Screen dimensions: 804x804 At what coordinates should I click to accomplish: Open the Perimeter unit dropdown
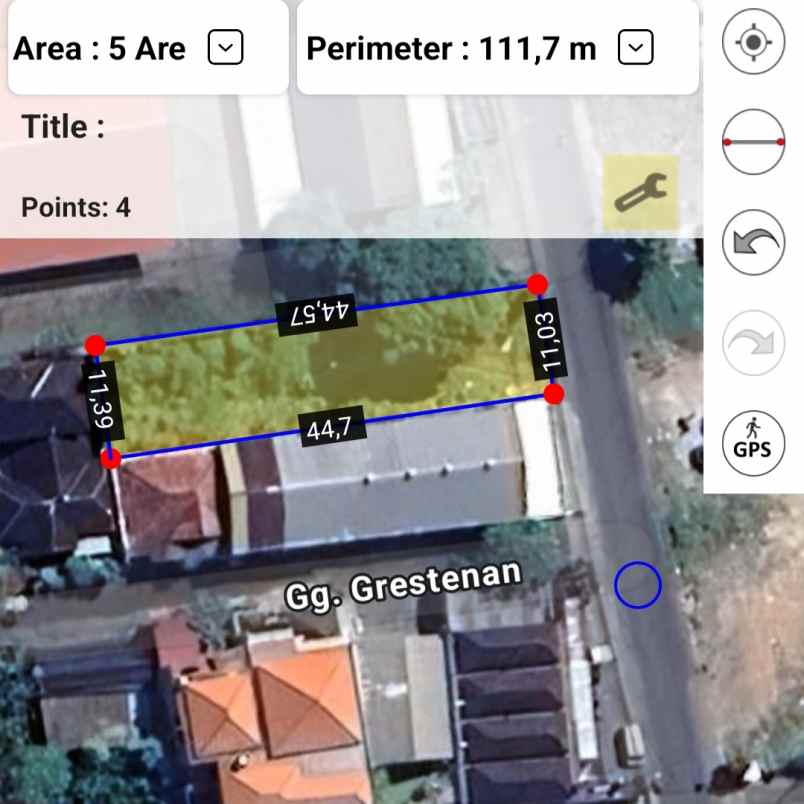(635, 48)
